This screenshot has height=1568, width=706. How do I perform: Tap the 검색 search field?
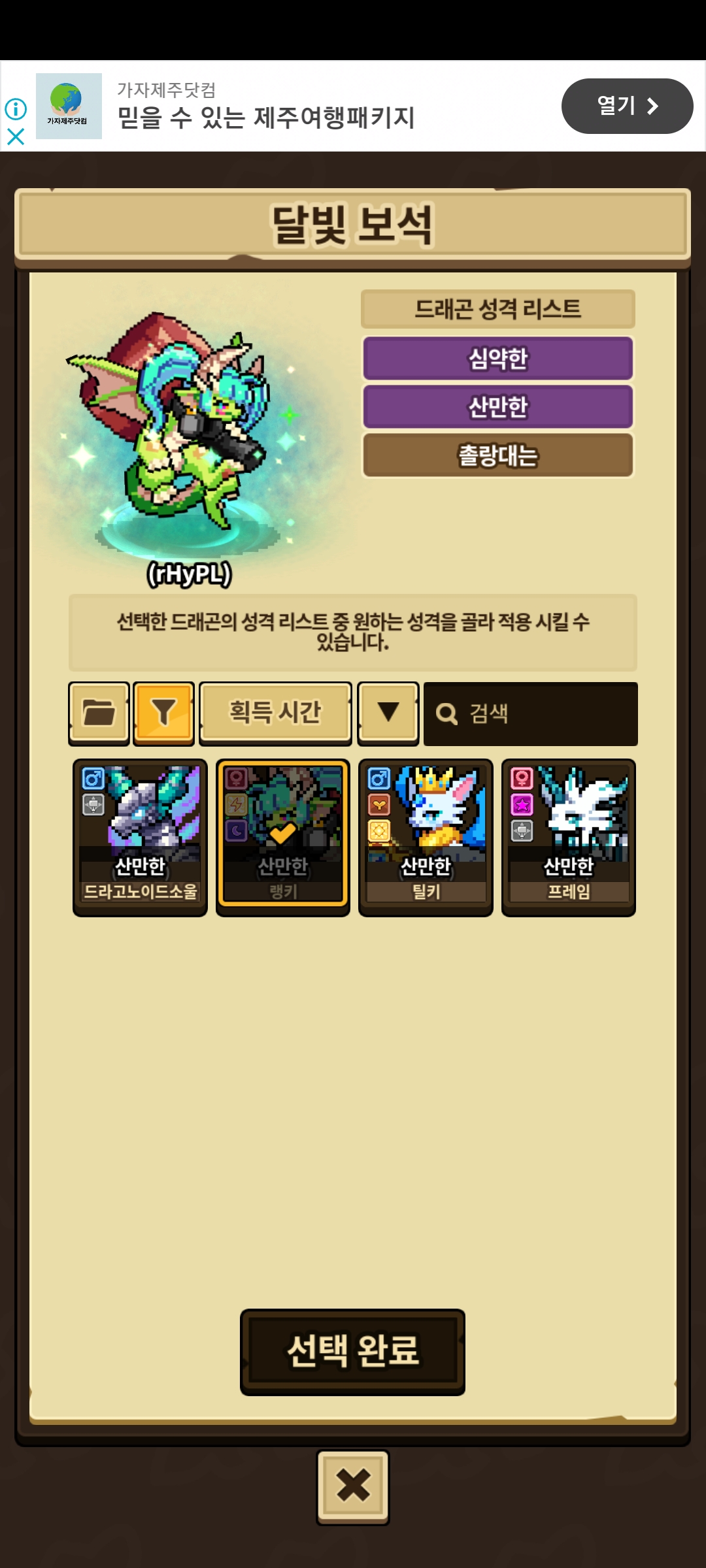pyautogui.click(x=531, y=713)
